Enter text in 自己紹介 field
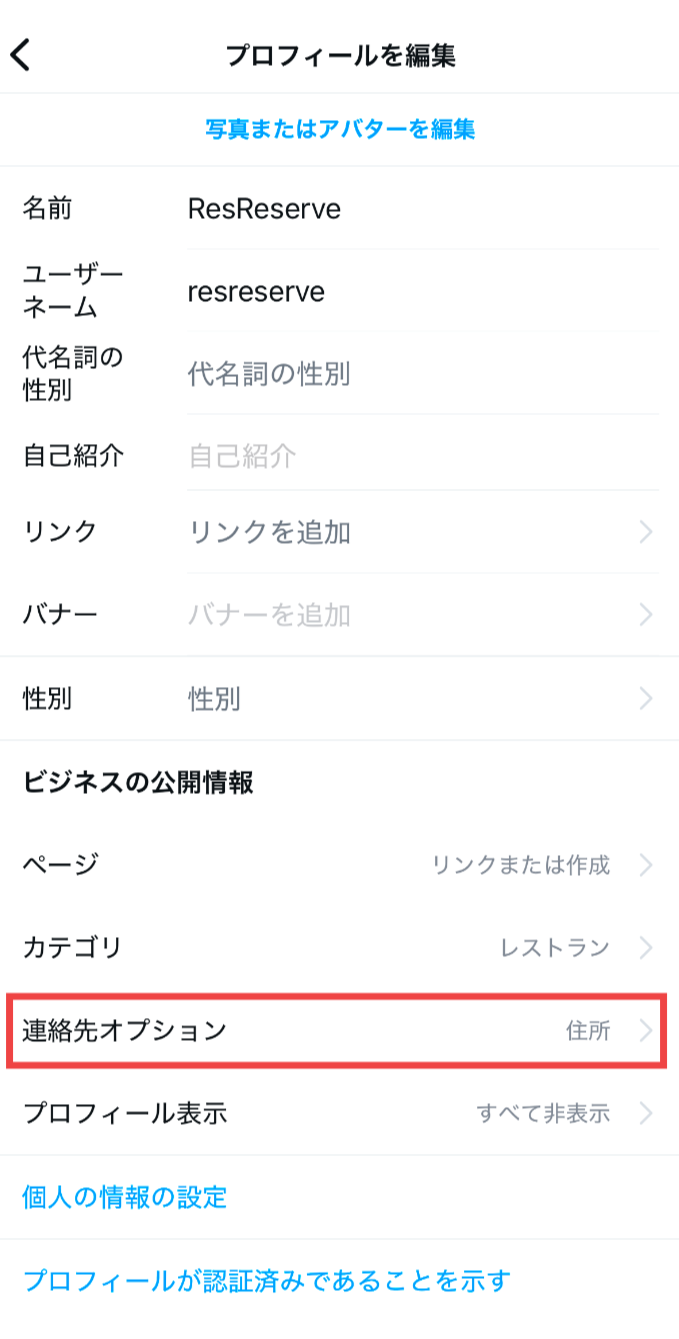Image resolution: width=679 pixels, height=1339 pixels. coord(420,456)
